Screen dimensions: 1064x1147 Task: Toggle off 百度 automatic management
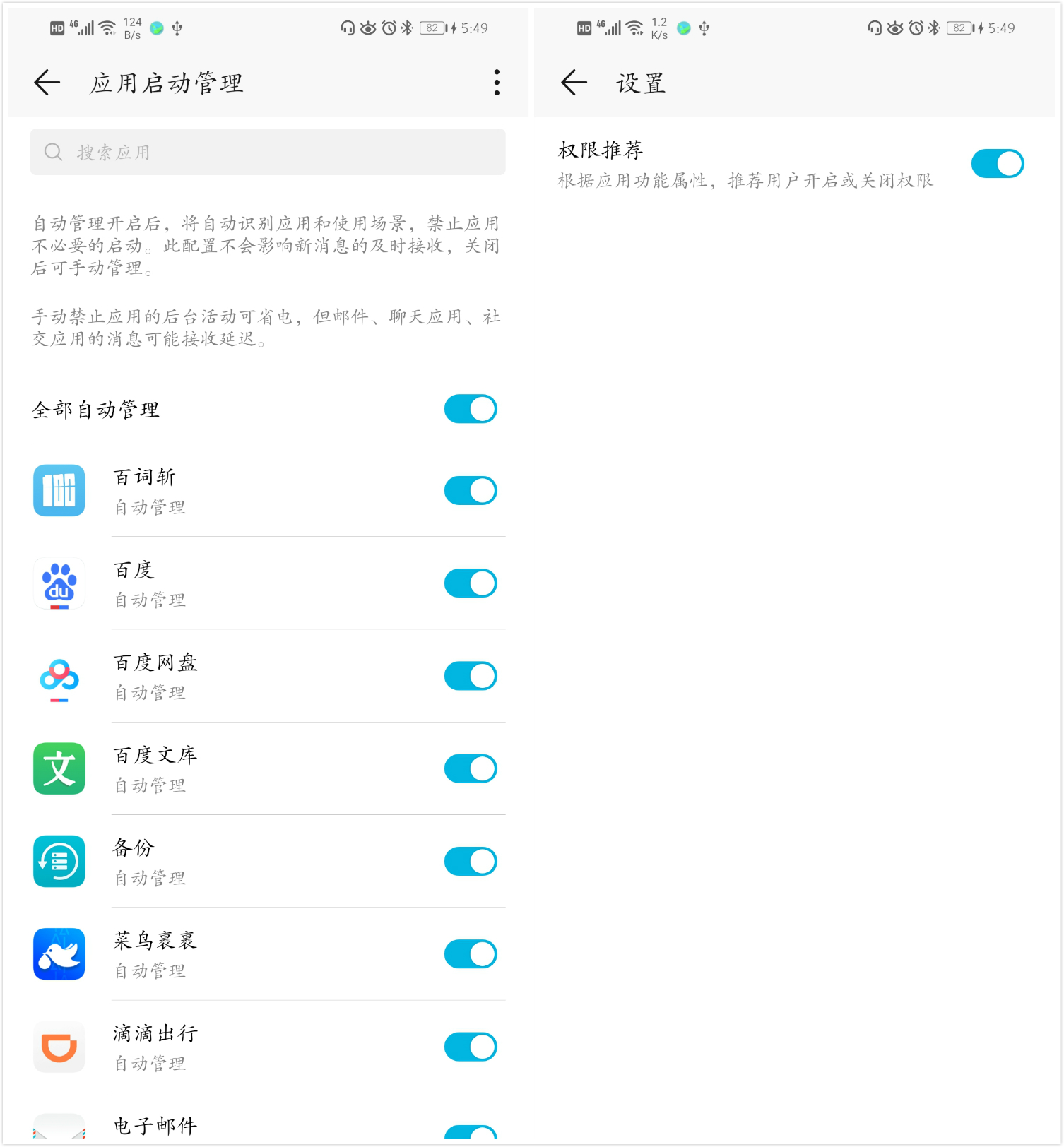tap(470, 583)
